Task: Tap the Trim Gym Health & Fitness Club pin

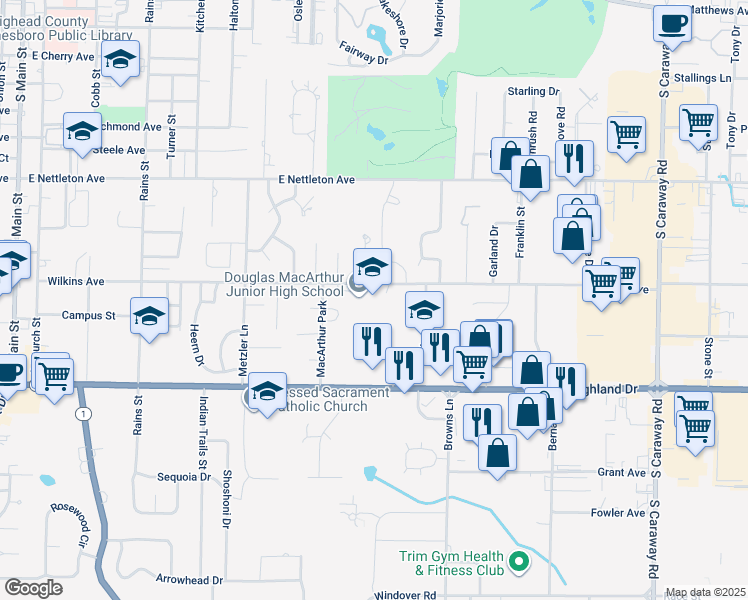Action: [519, 561]
